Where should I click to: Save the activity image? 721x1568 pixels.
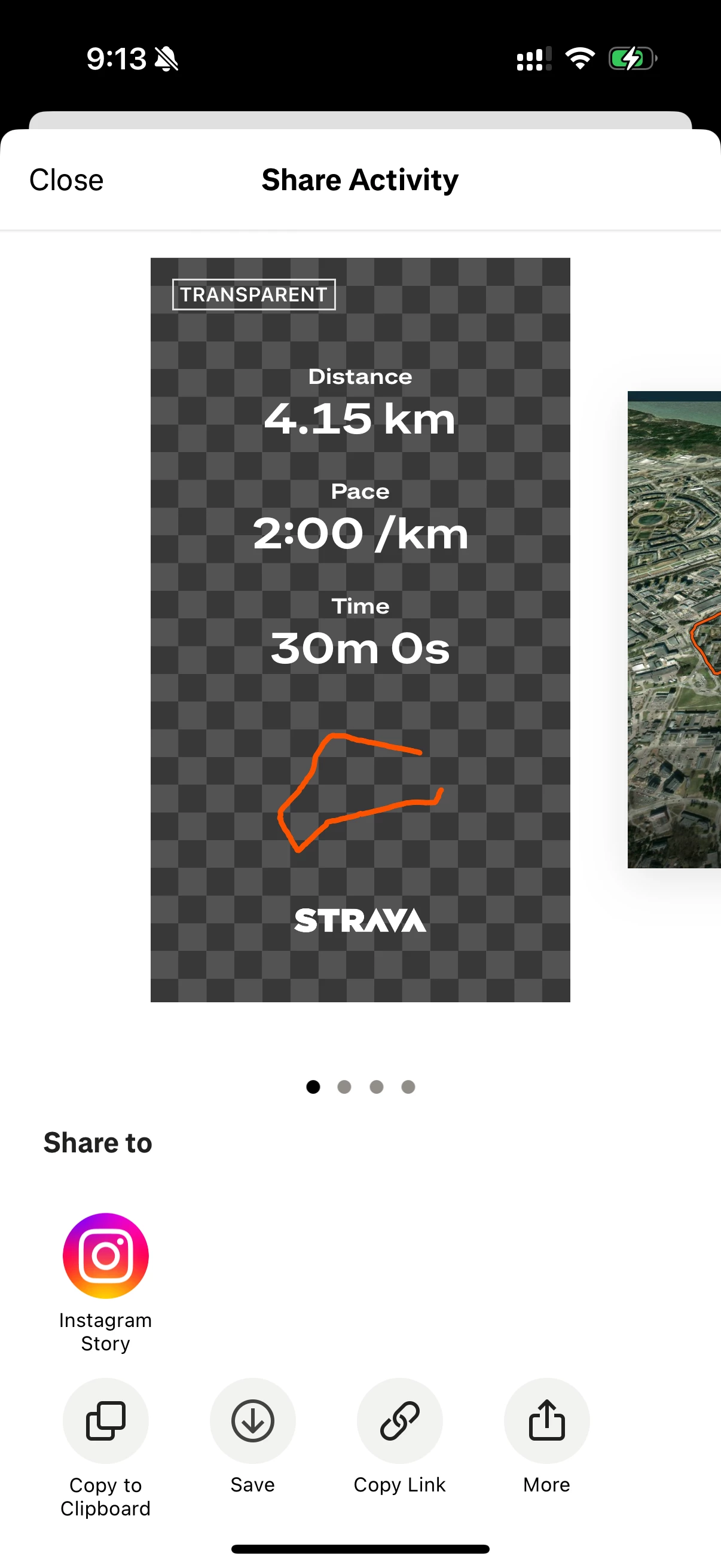click(252, 1420)
